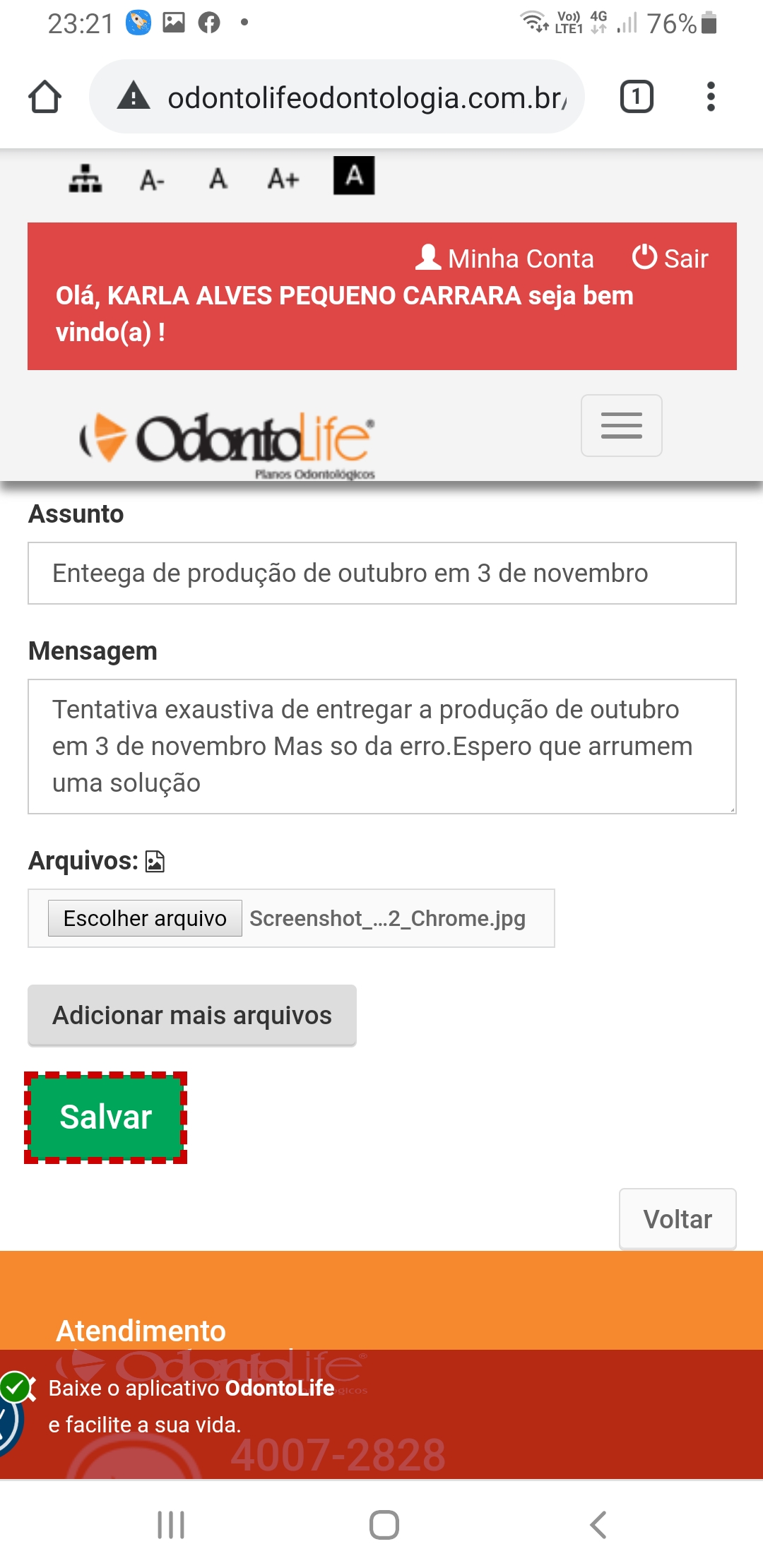Return using the Voltar button
Viewport: 763px width, 1568px height.
(677, 1219)
